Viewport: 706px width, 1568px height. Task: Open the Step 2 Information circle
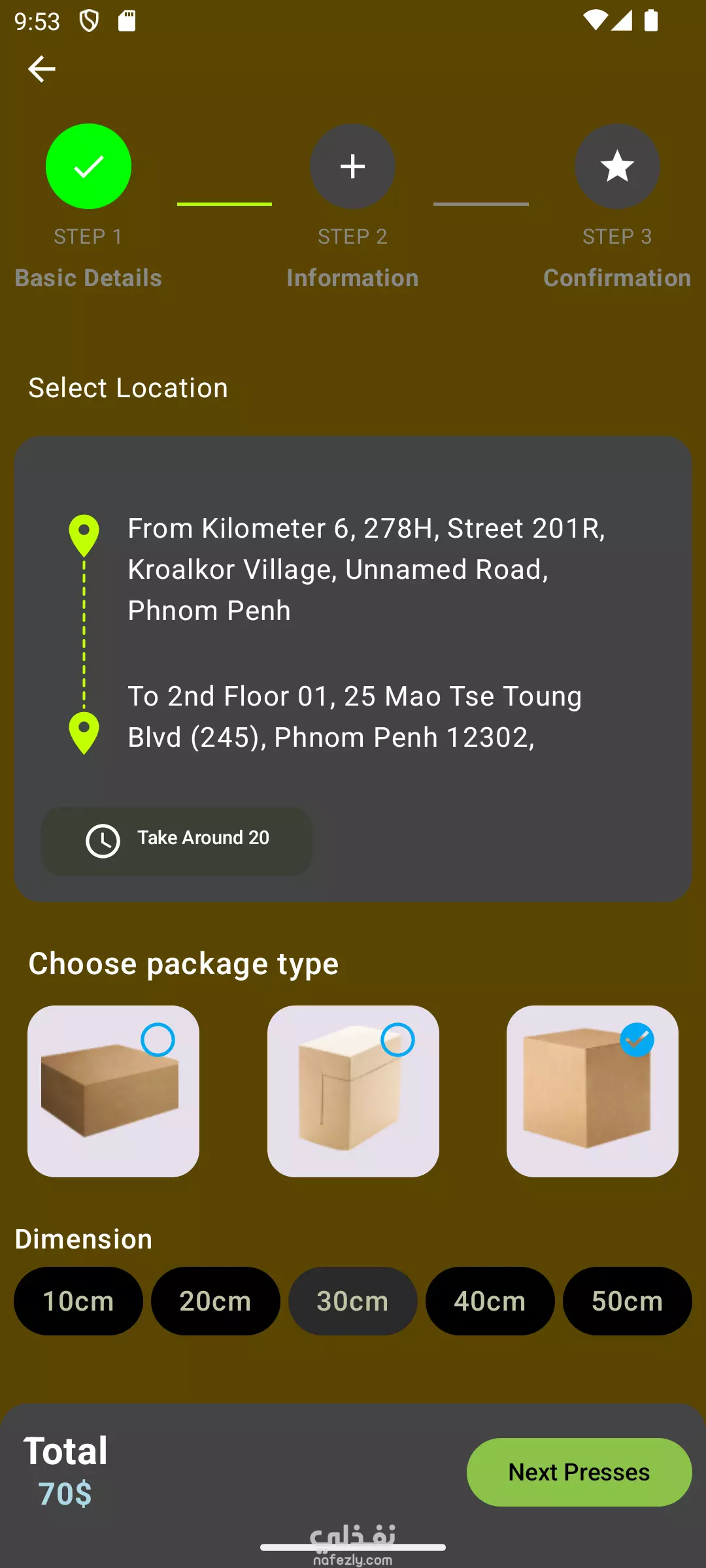pyautogui.click(x=352, y=167)
